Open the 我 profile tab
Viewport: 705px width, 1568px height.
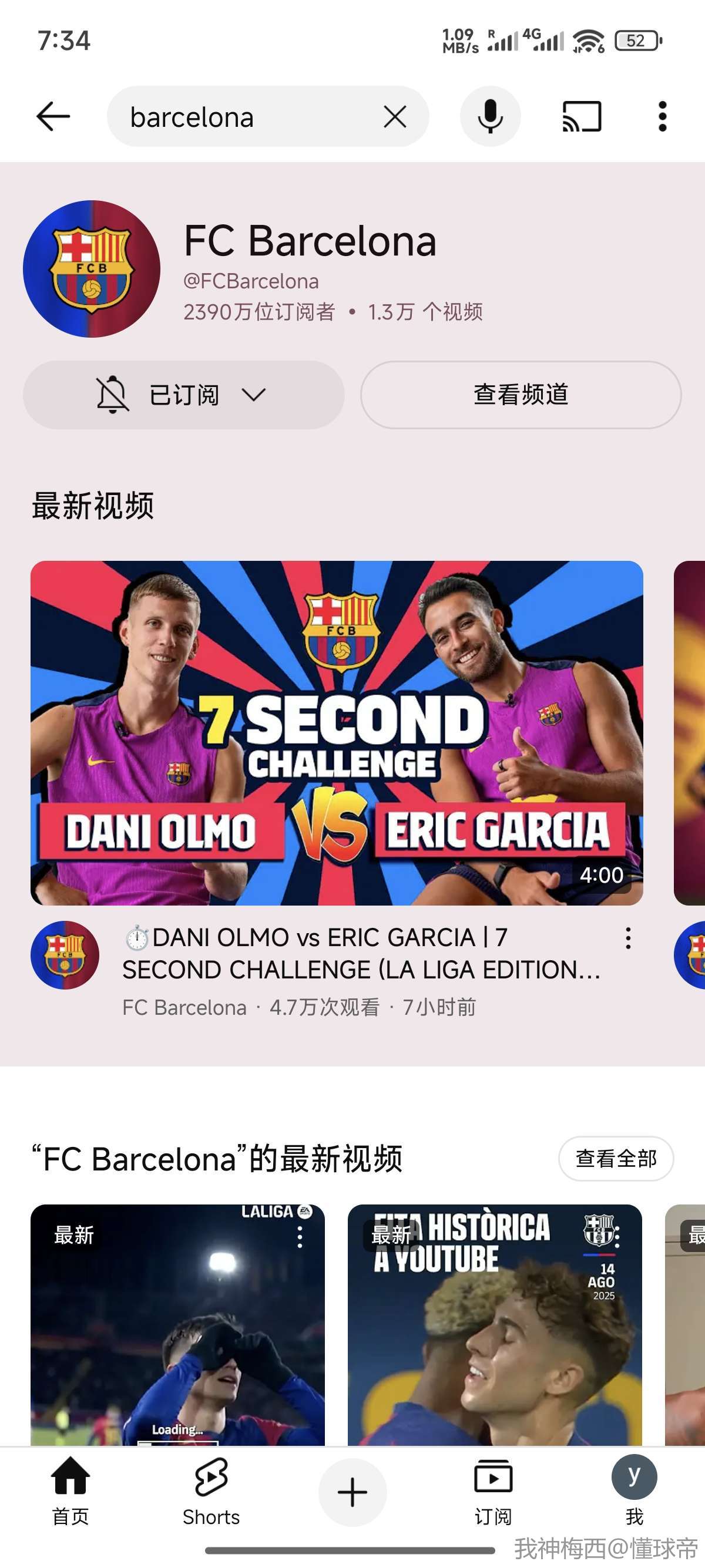634,1491
